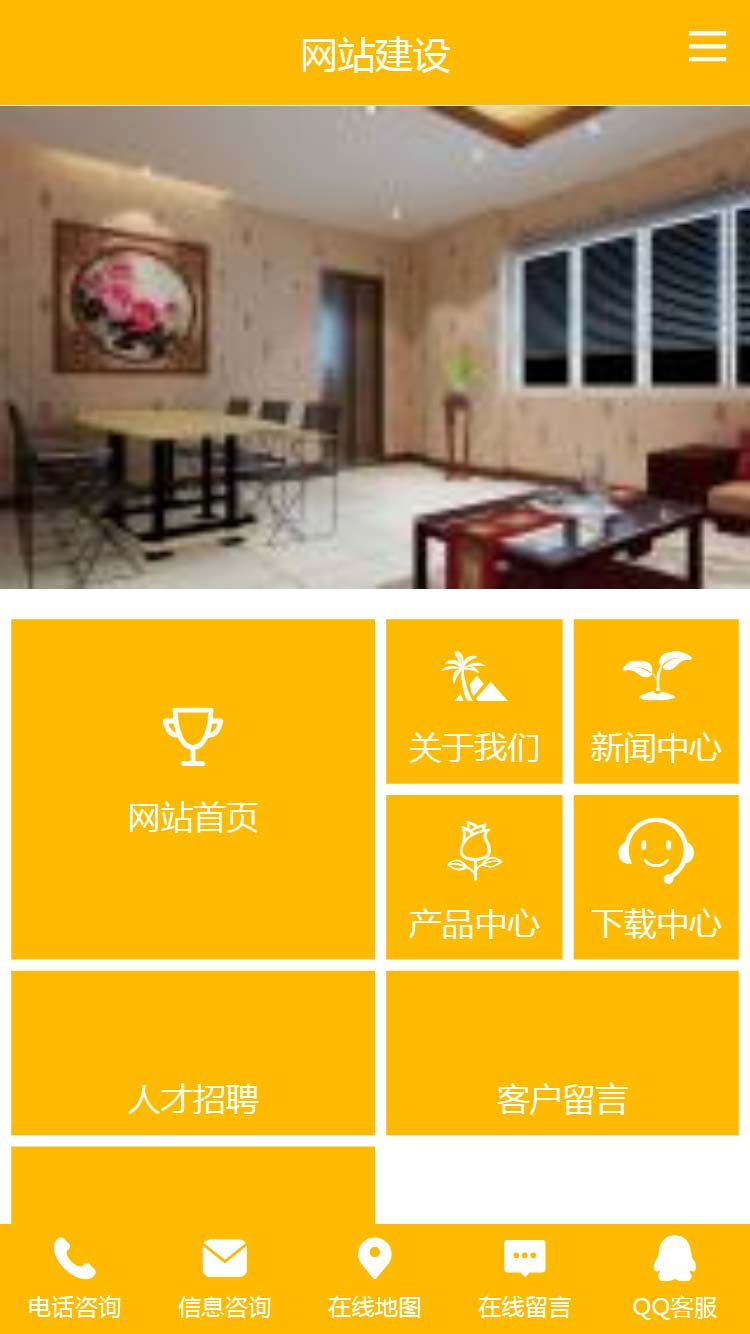Open 在线地图
This screenshot has width=750, height=1334.
[x=375, y=1278]
